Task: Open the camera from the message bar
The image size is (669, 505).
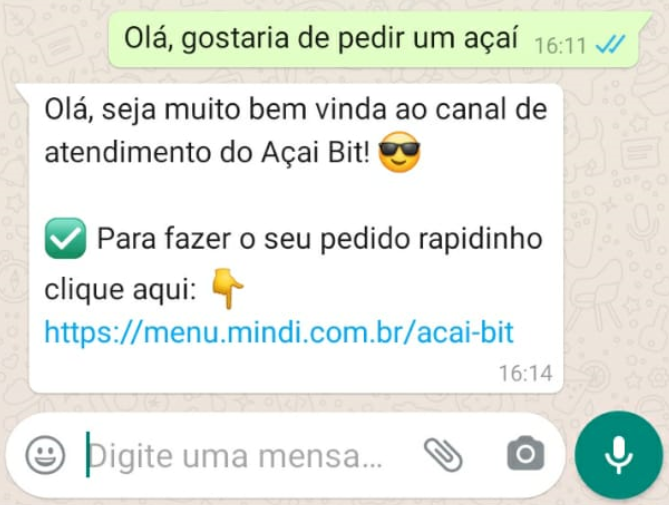Action: pyautogui.click(x=525, y=455)
